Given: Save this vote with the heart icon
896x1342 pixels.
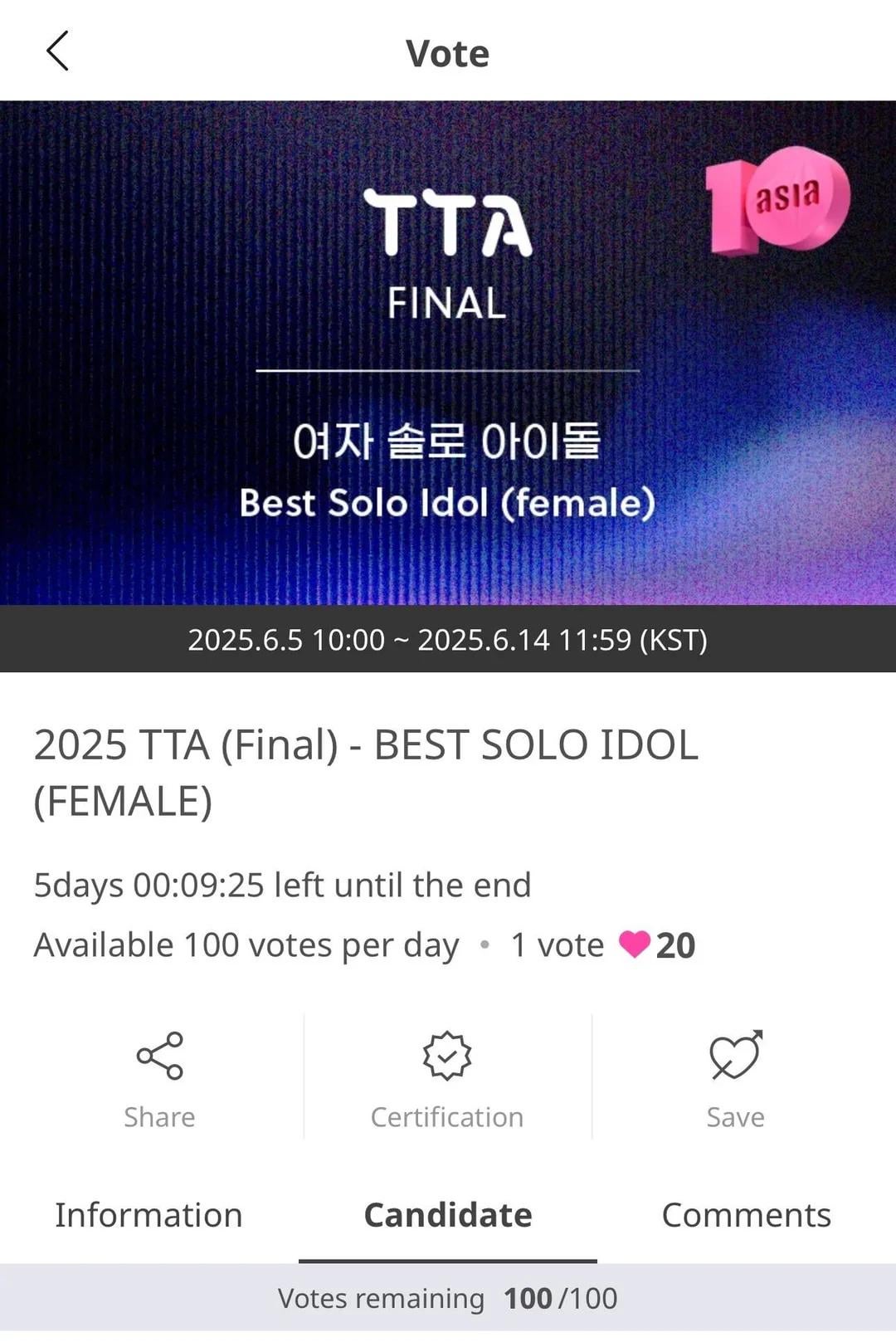Looking at the screenshot, I should click(735, 1078).
